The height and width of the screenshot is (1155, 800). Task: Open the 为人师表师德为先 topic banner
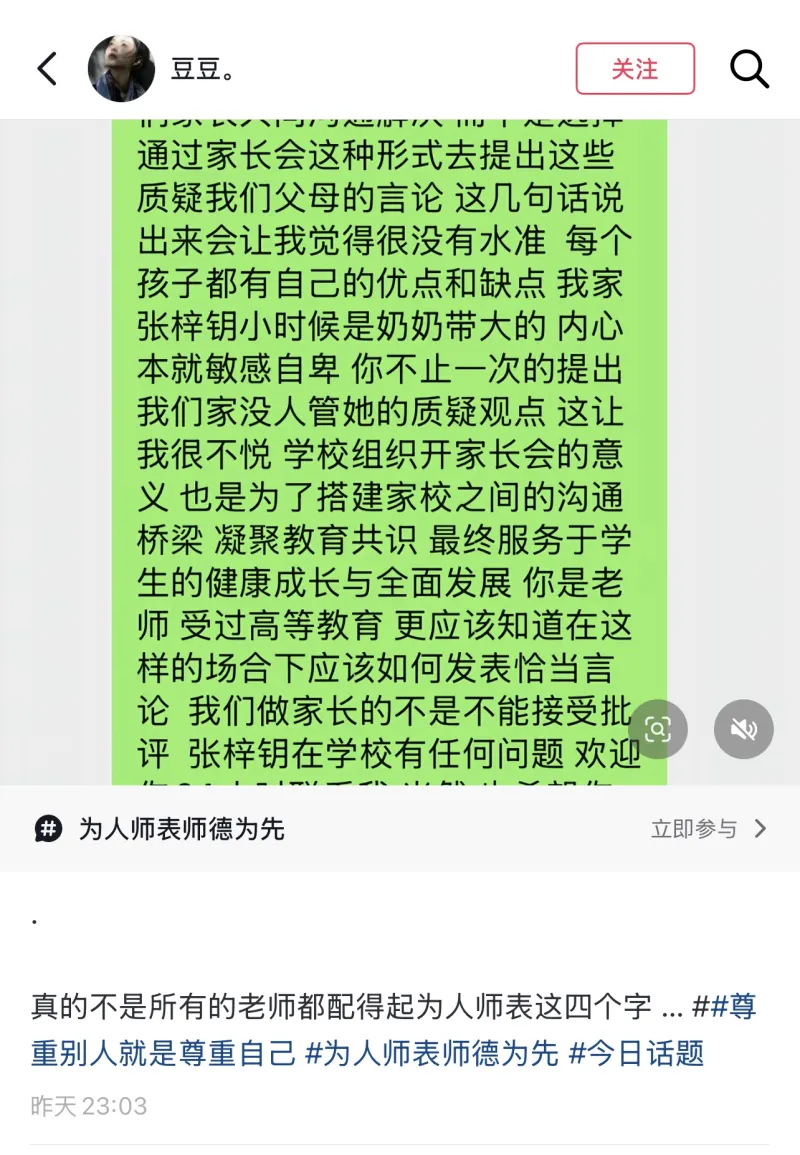[x=180, y=829]
